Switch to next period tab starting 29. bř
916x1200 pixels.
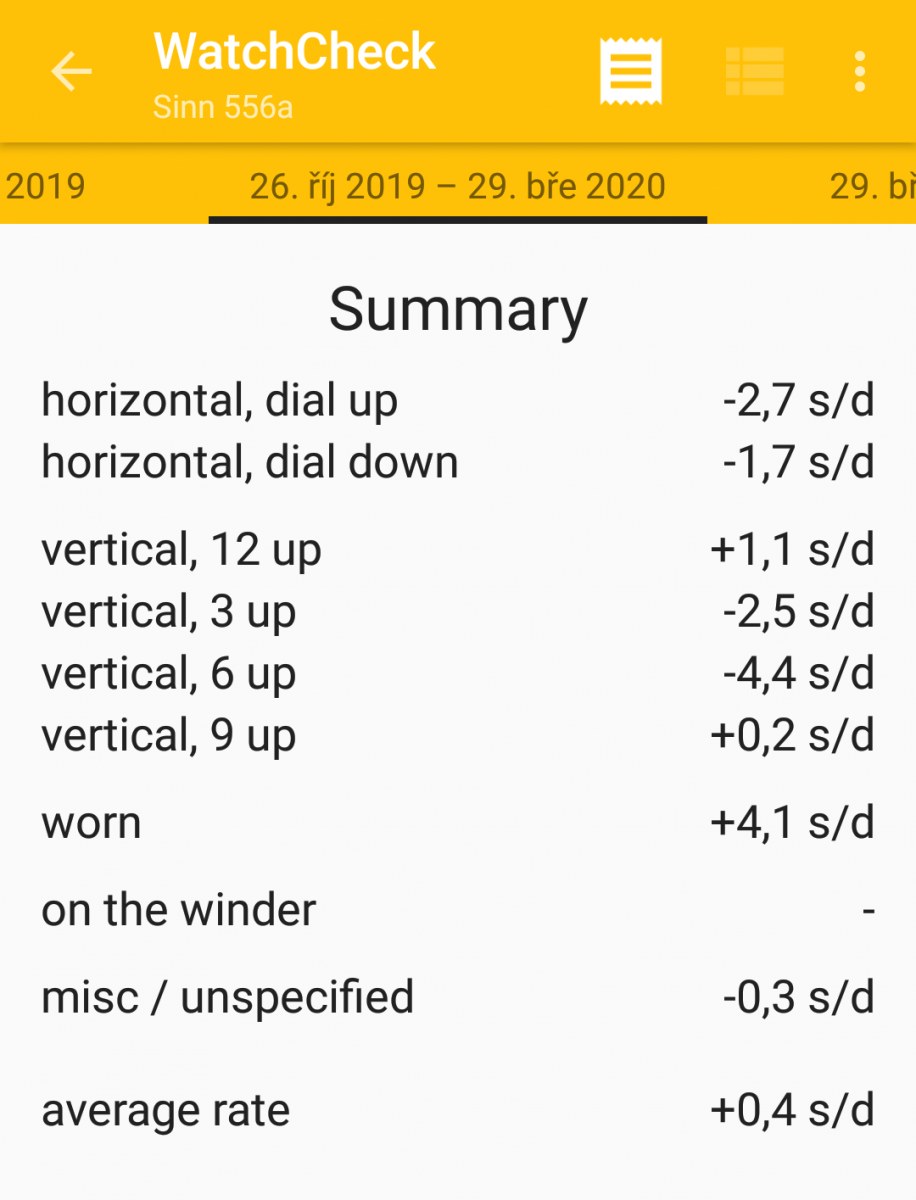[871, 187]
